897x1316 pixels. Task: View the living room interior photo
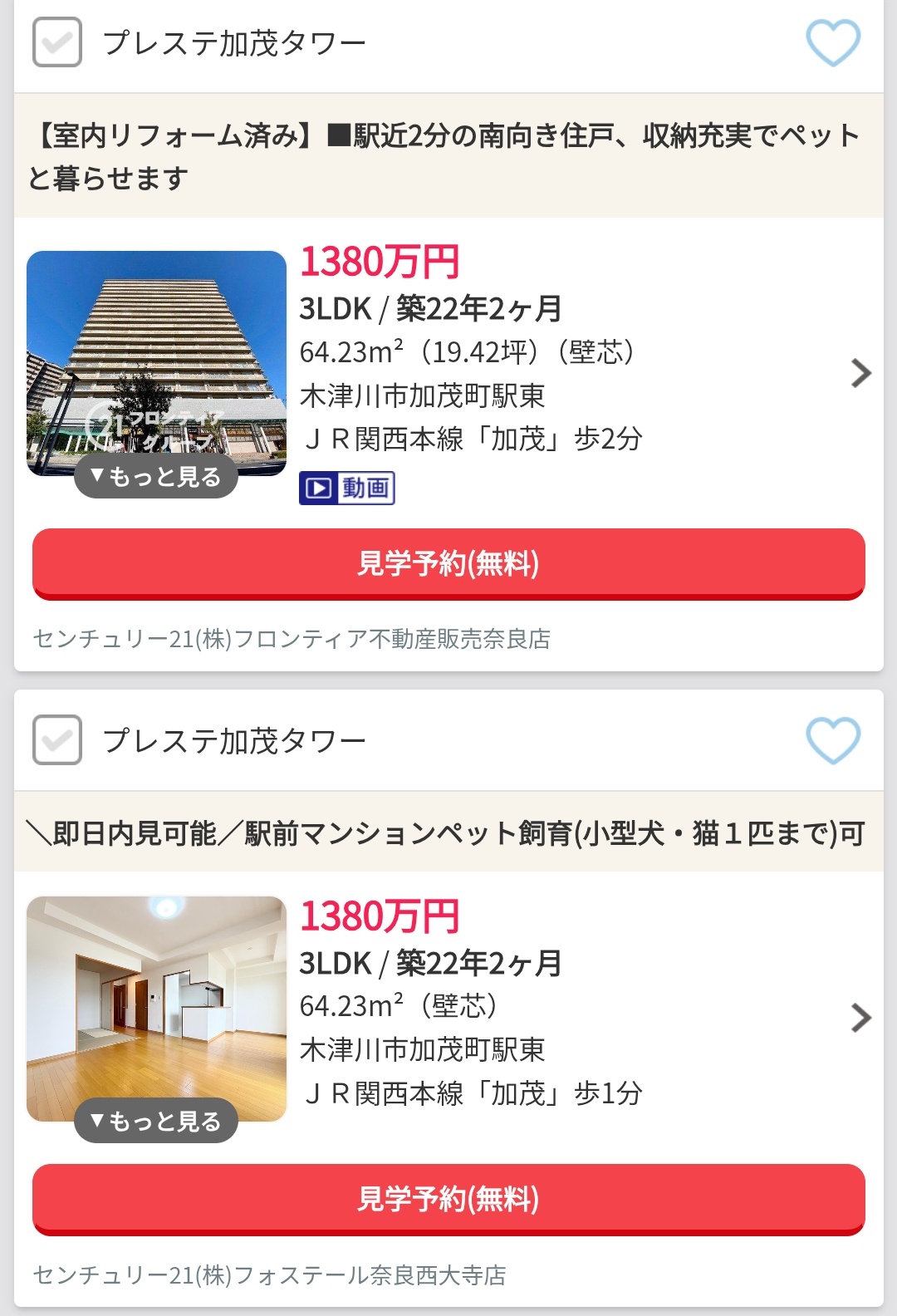156,997
